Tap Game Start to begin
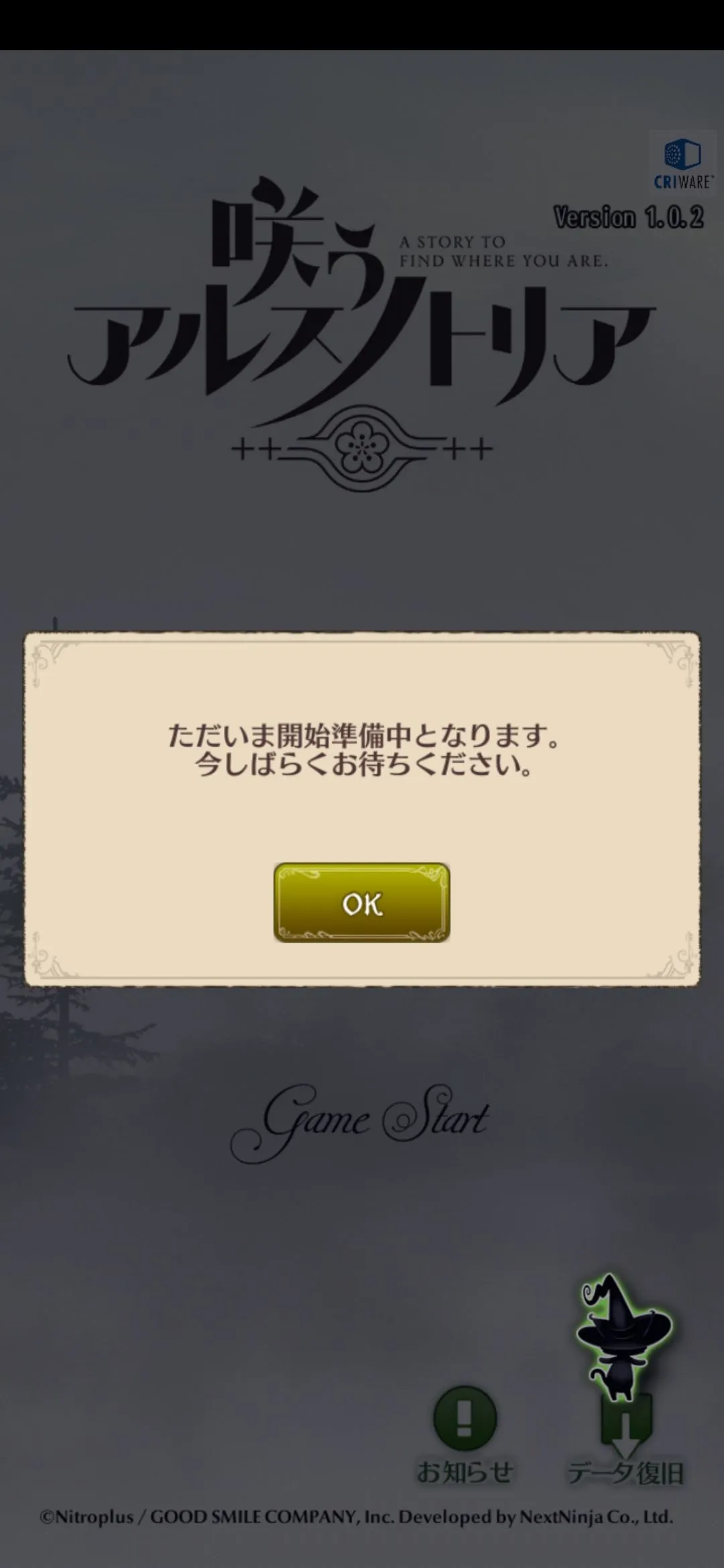 tap(361, 1122)
